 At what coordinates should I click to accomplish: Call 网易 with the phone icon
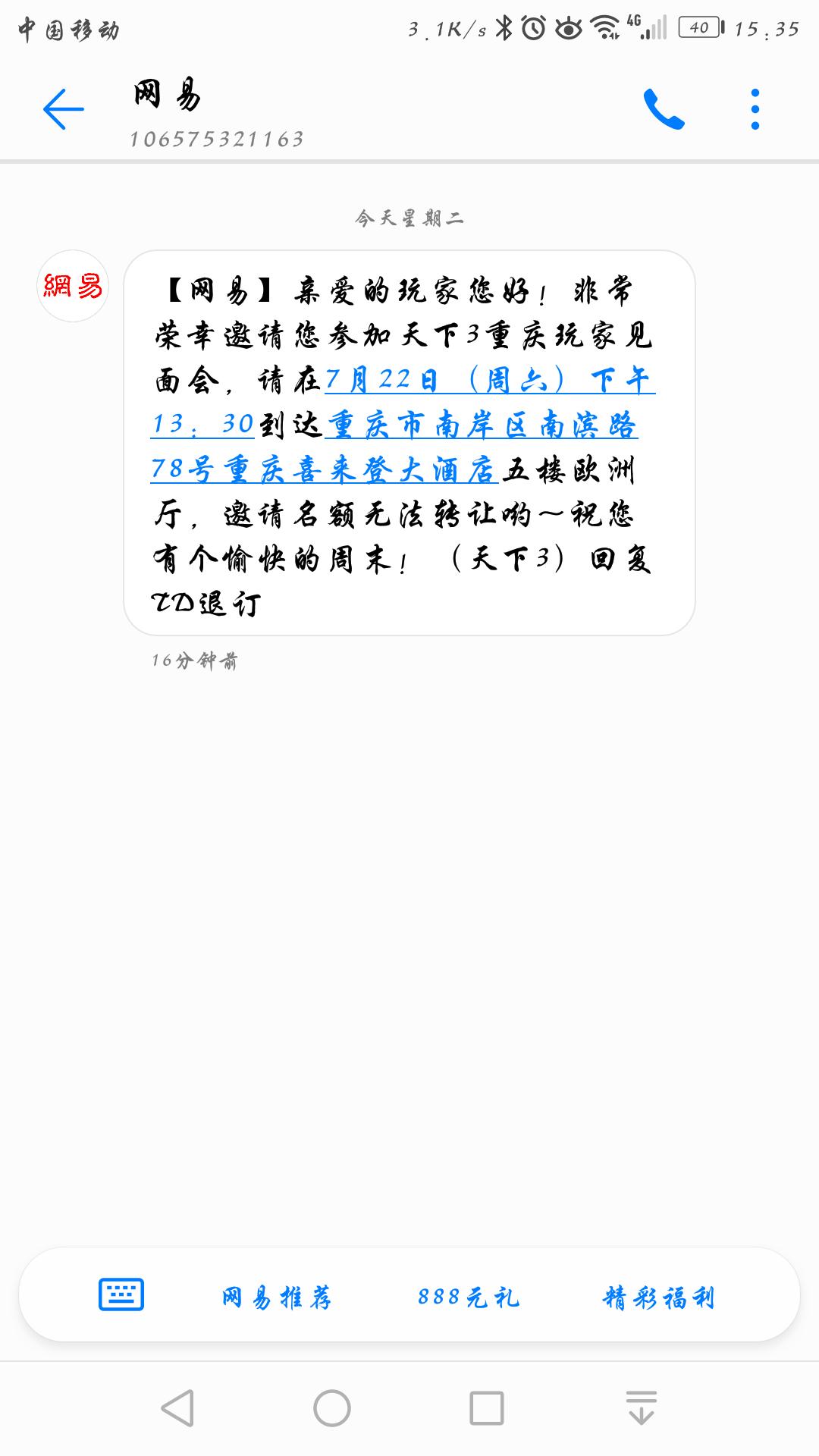664,109
